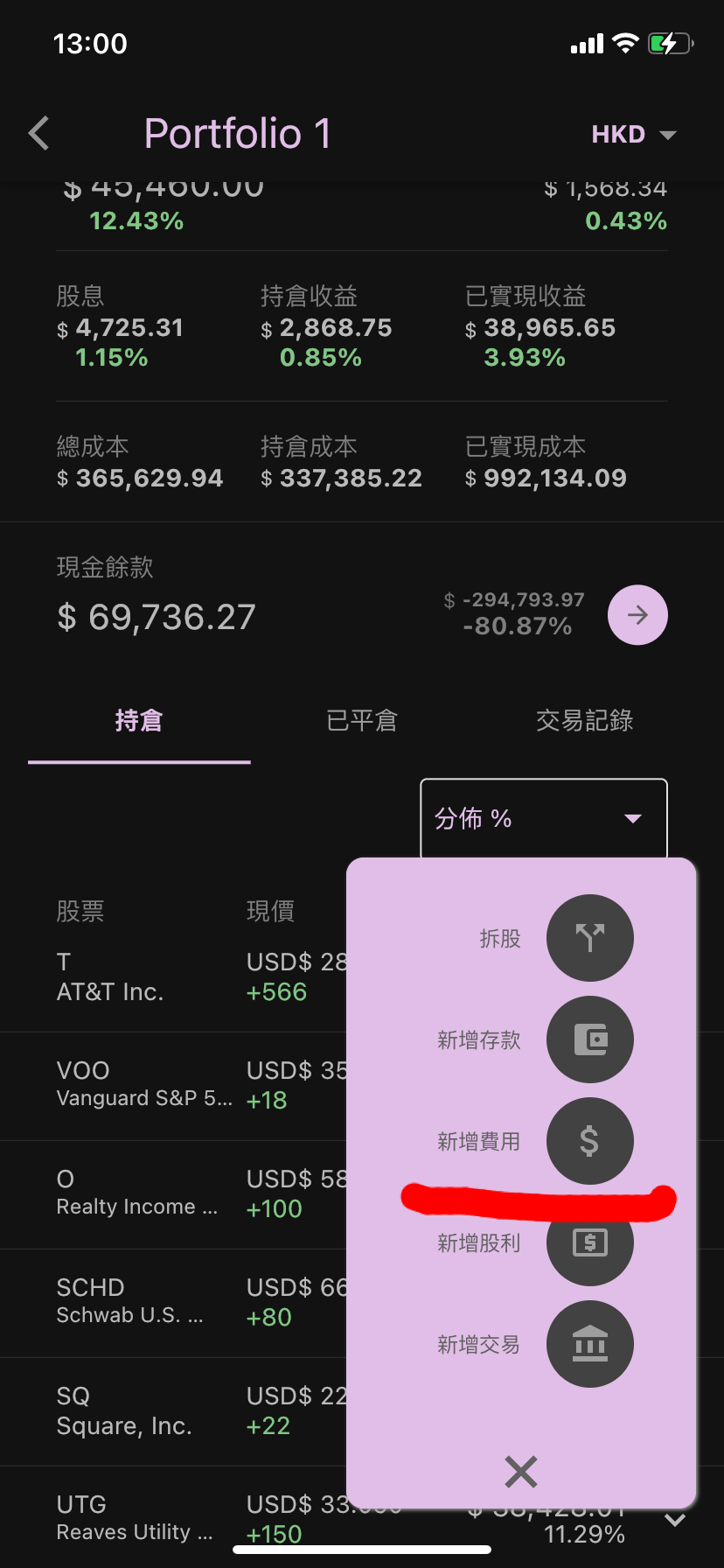
Task: Tap 新增交易 bank button
Action: click(589, 1344)
